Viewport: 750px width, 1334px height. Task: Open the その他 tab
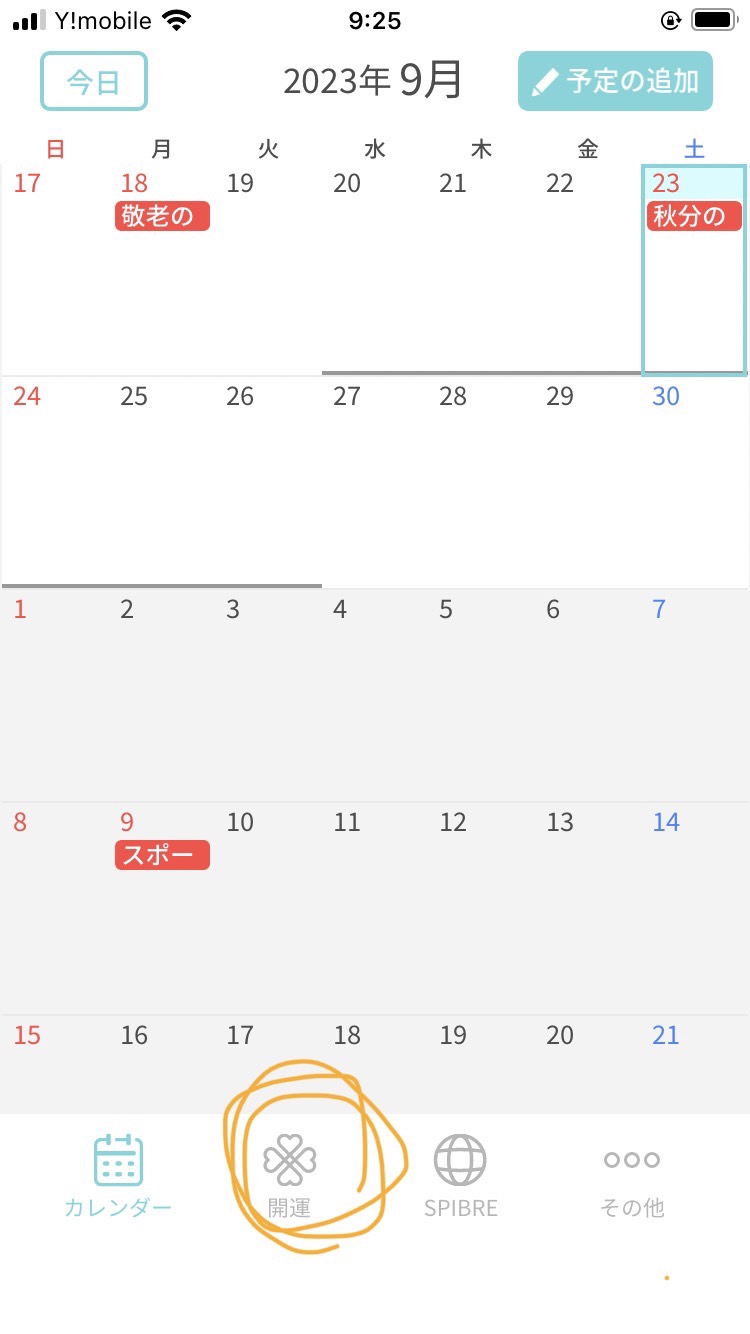tap(632, 1176)
